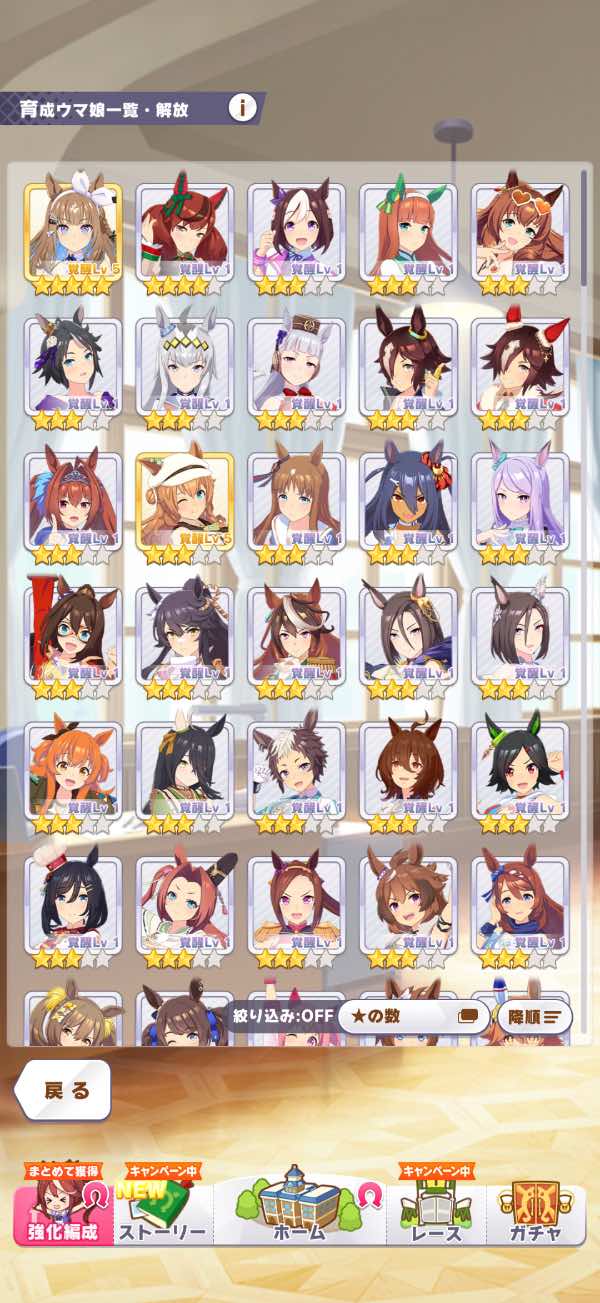Open the silver-haired character with diamond headband
Screen dimensions: 600x1303
(185, 373)
